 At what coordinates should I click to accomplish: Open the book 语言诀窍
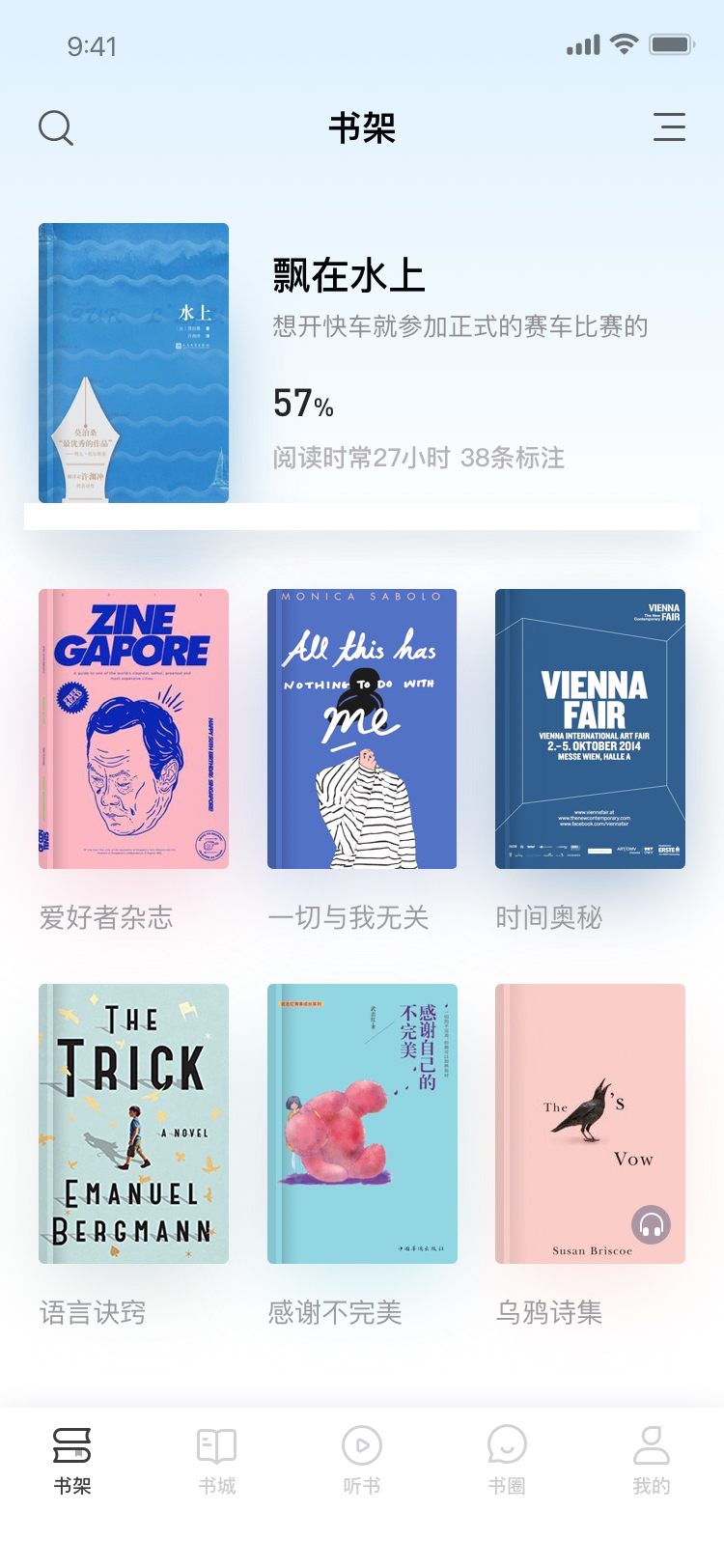click(133, 1124)
